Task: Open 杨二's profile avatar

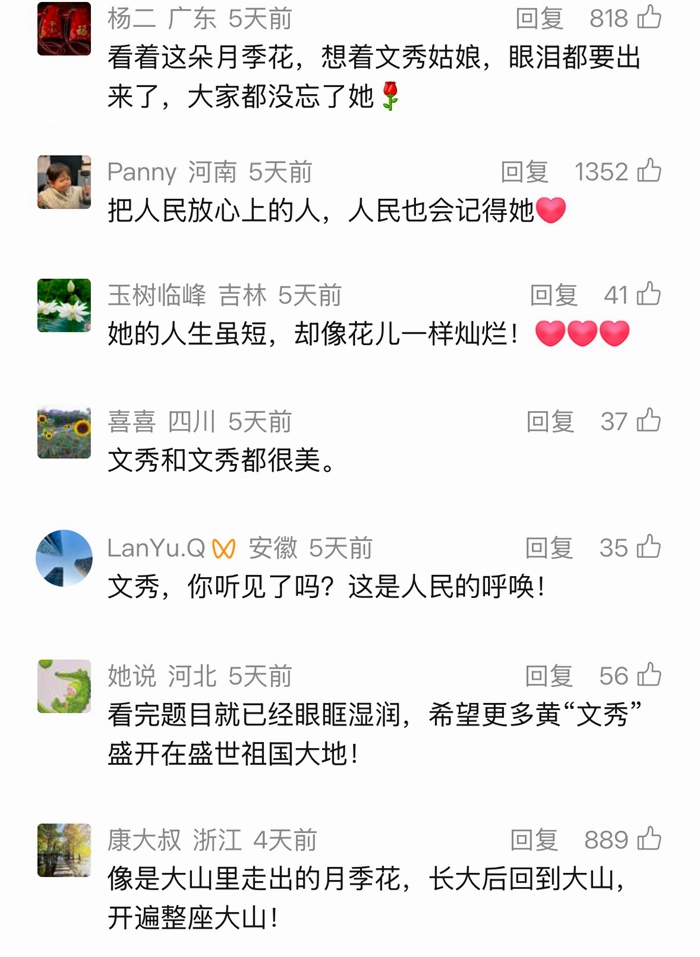Action: (64, 28)
